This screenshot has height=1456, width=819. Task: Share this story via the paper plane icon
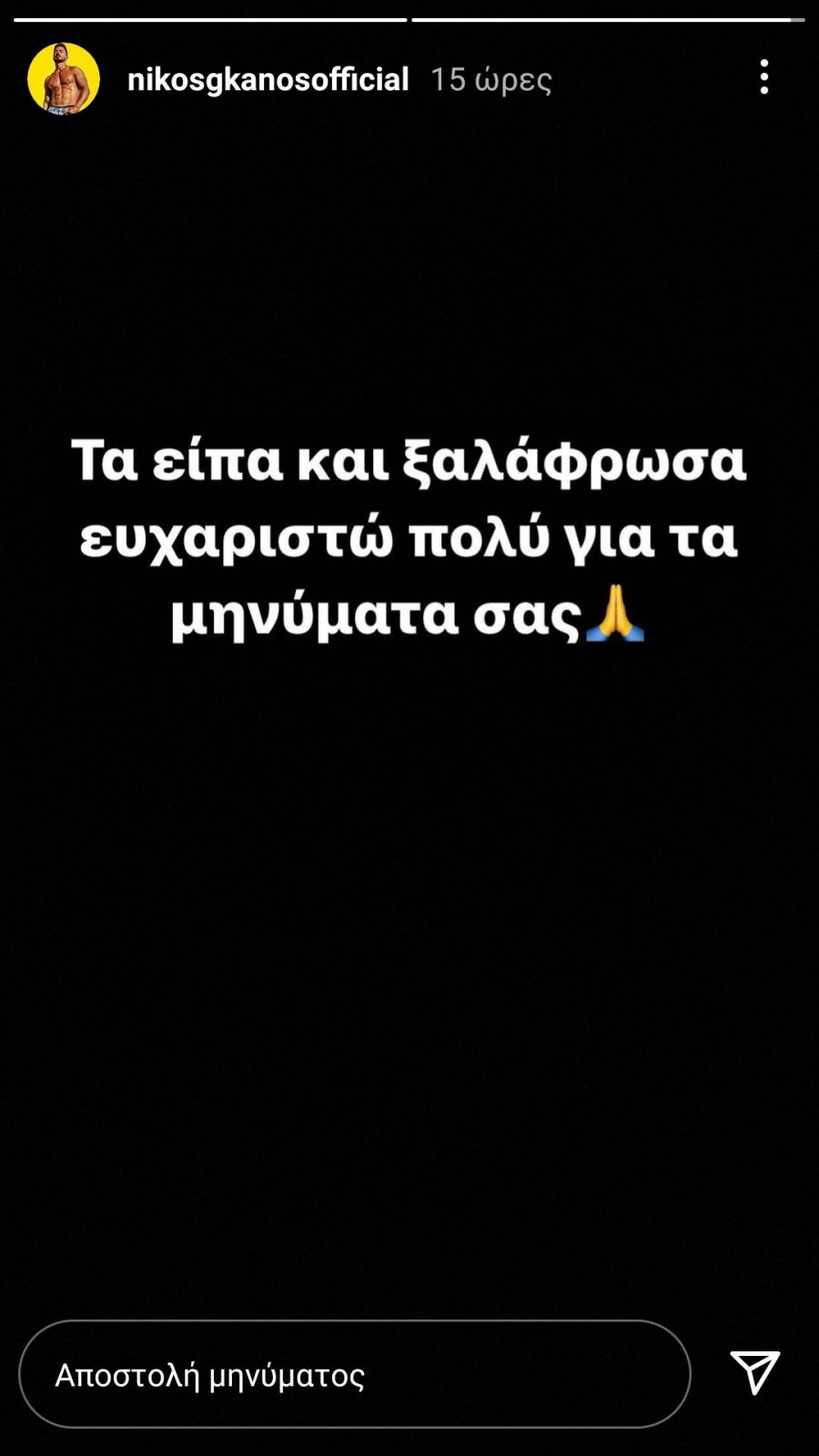click(x=754, y=1372)
